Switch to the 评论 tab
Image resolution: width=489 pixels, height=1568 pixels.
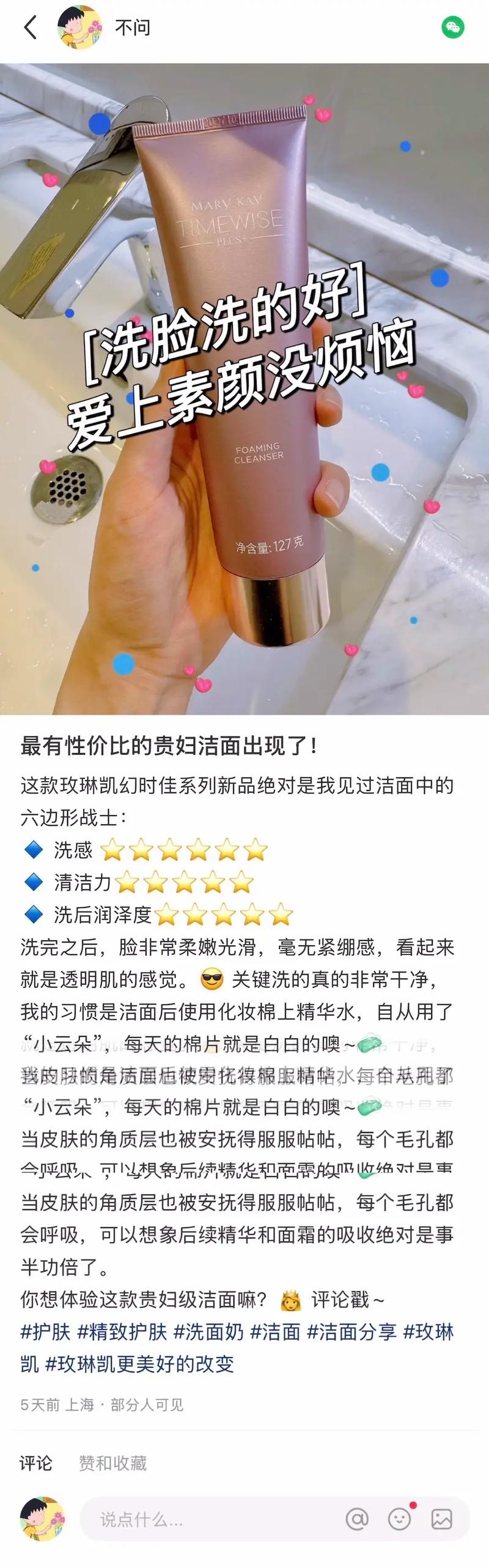tap(35, 1463)
